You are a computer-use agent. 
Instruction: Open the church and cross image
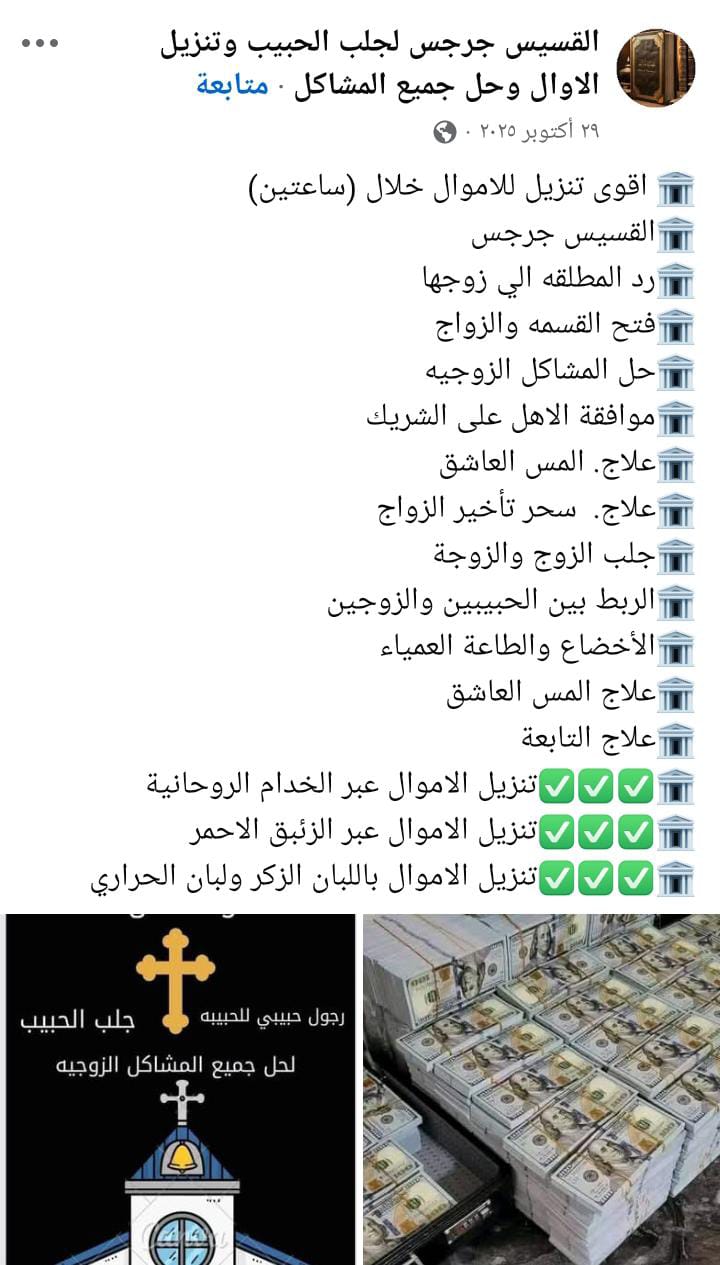coord(180,1090)
